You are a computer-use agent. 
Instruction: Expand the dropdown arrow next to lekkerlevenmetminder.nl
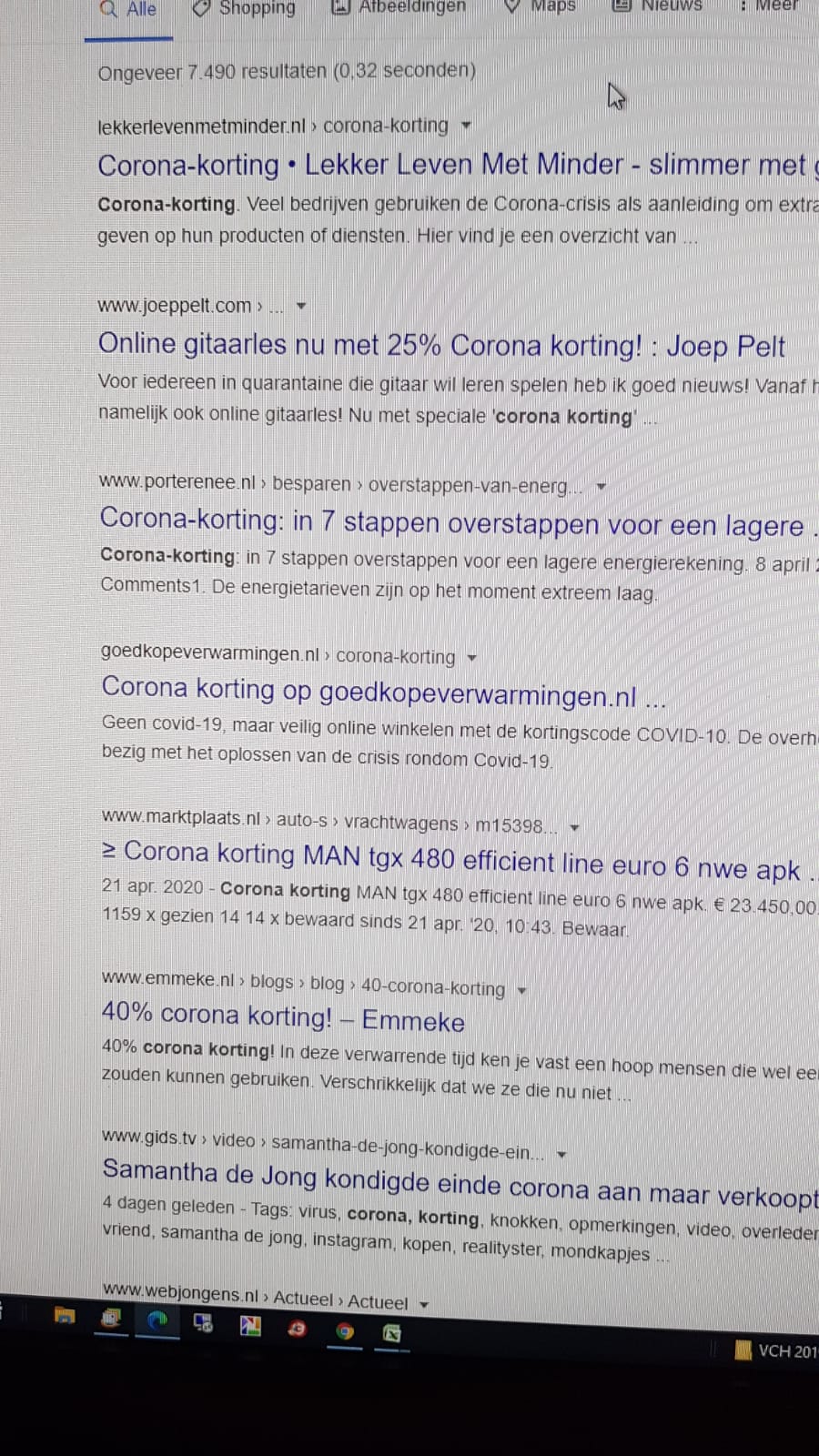[x=466, y=126]
